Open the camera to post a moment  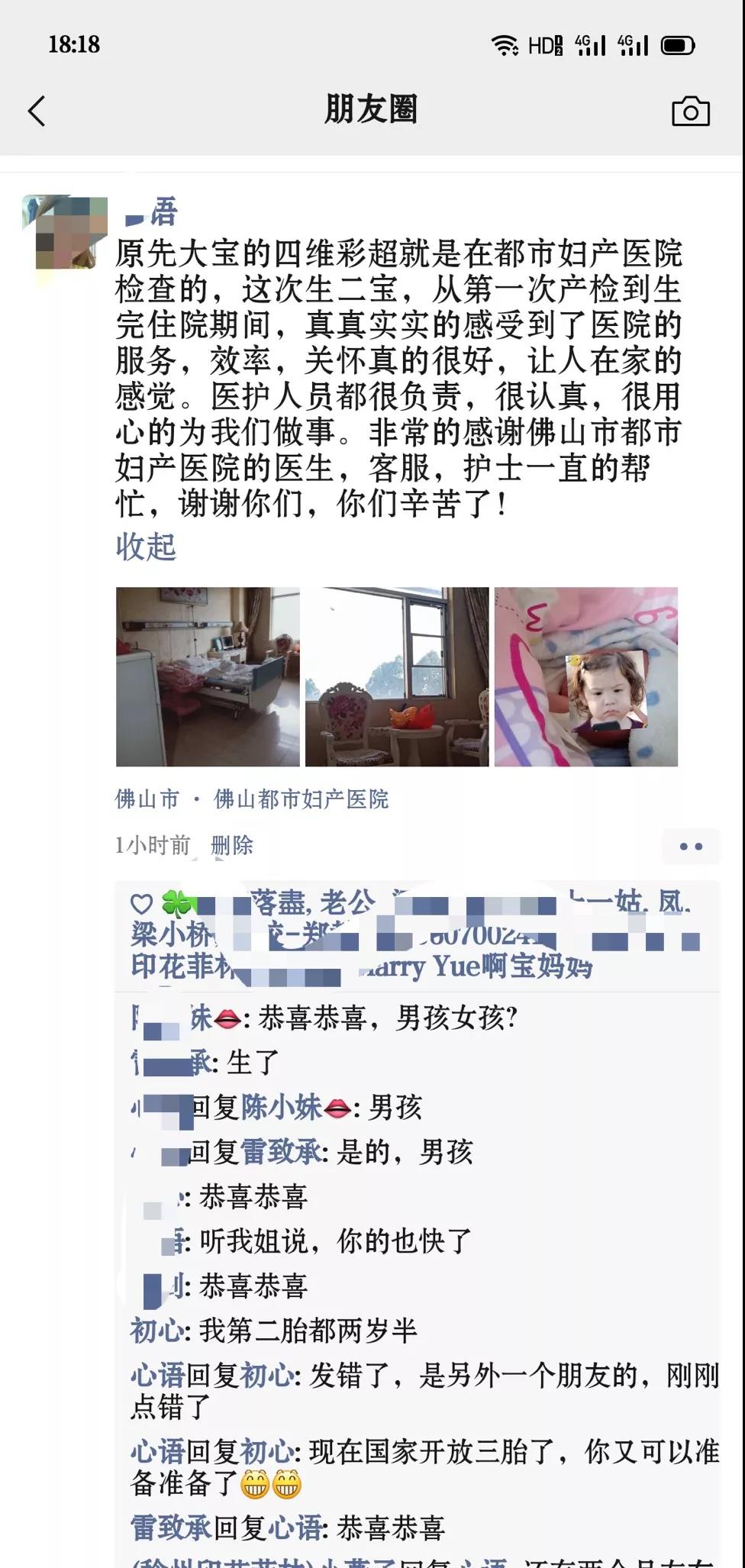pos(690,111)
